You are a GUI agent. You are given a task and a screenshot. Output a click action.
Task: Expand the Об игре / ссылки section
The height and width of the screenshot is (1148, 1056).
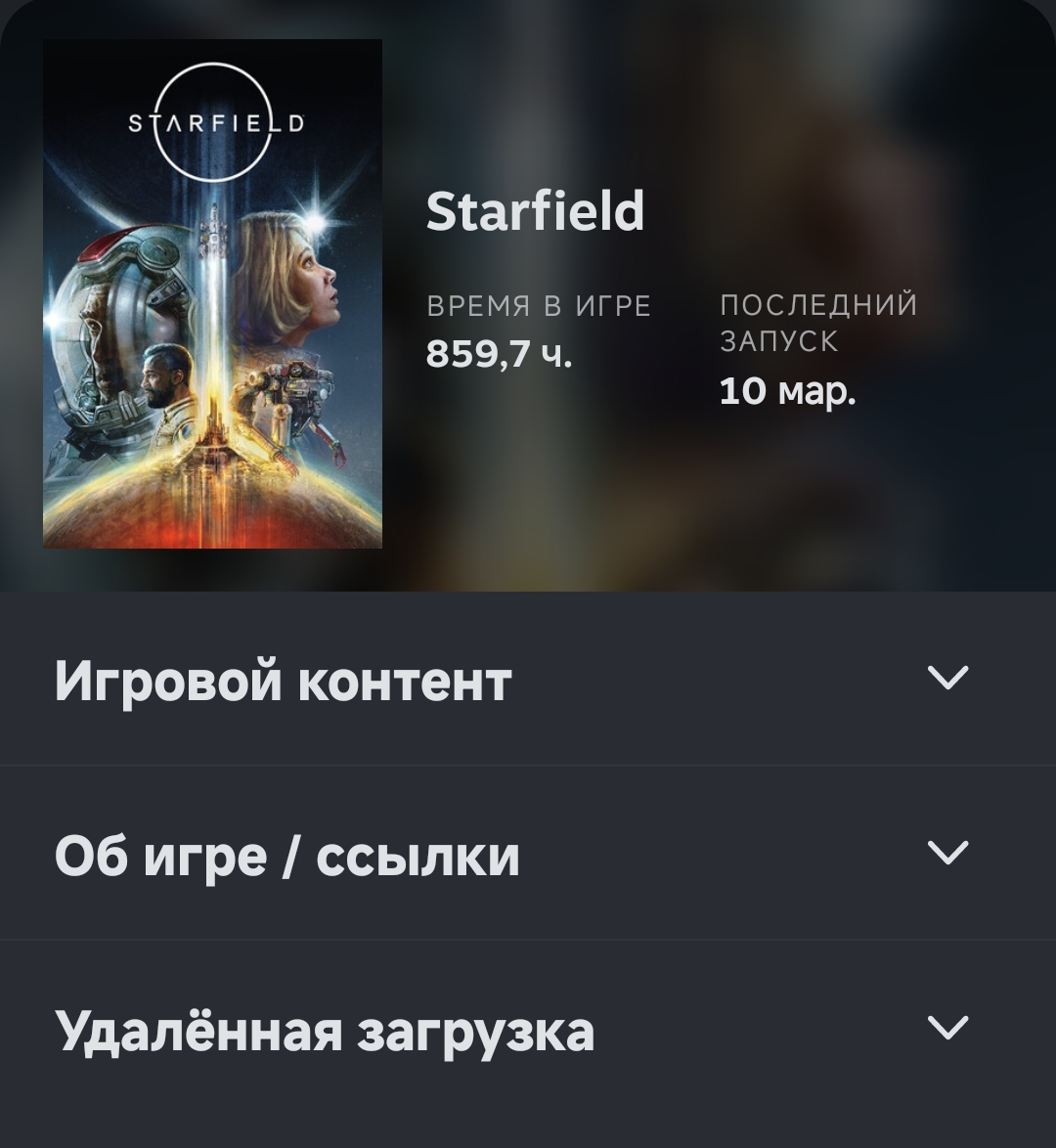pos(946,853)
